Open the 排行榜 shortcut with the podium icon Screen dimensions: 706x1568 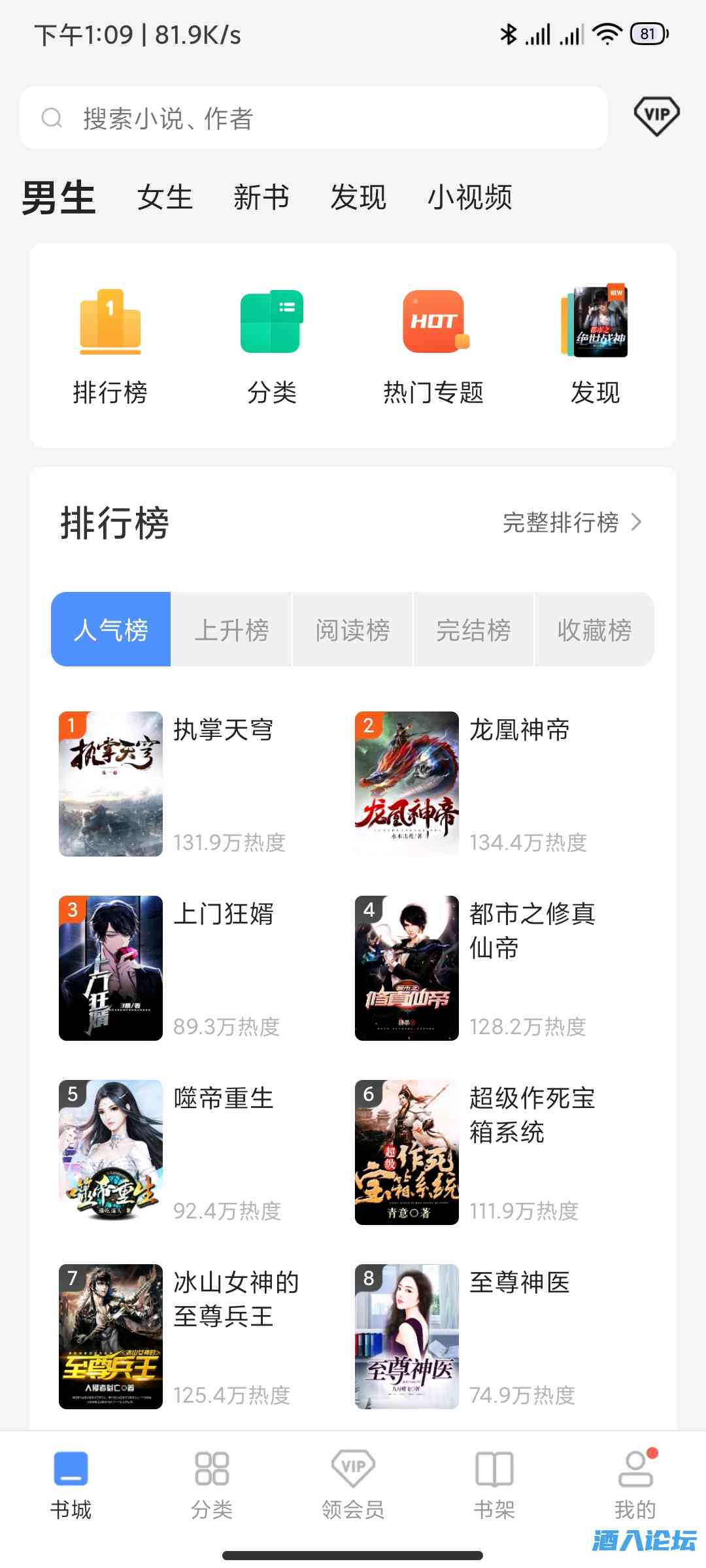click(110, 346)
